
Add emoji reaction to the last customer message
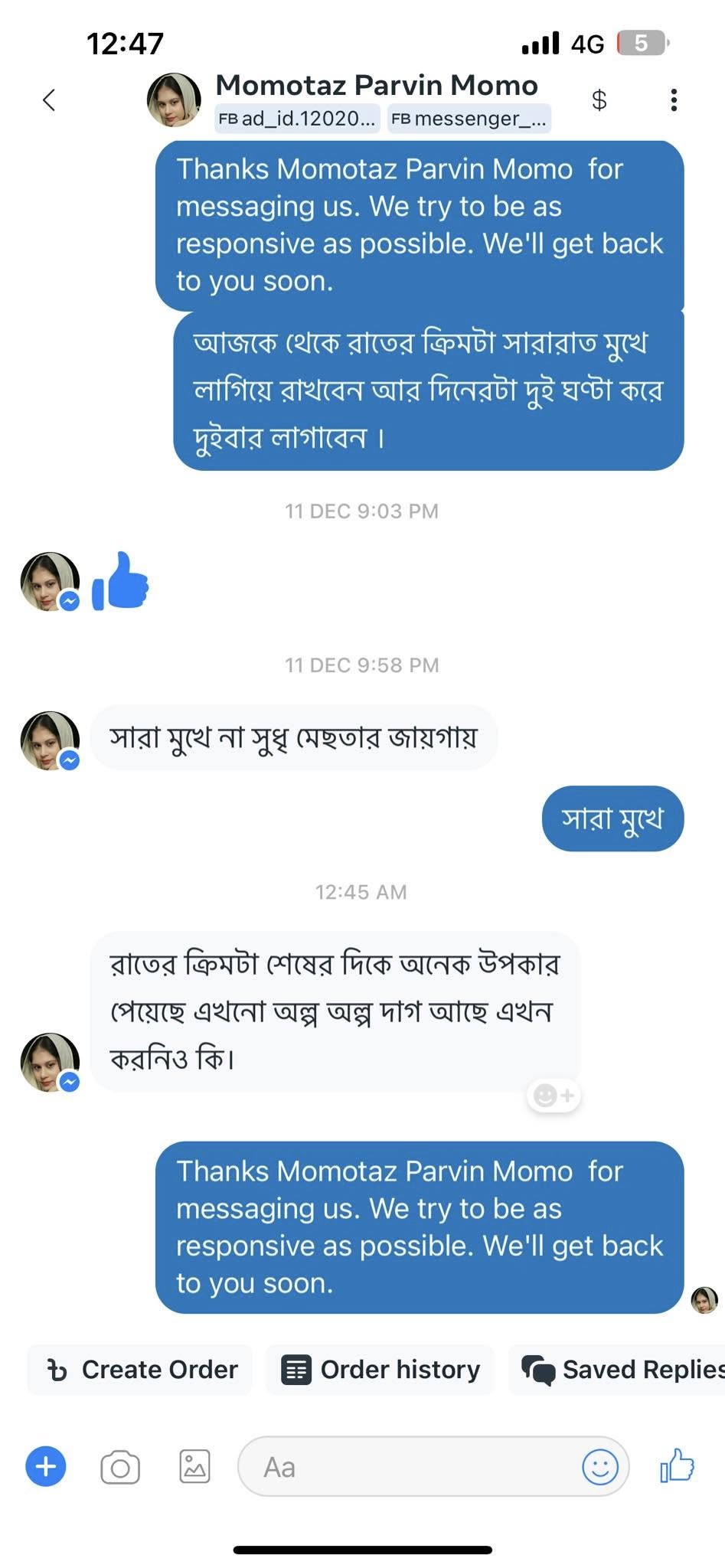click(x=554, y=1096)
